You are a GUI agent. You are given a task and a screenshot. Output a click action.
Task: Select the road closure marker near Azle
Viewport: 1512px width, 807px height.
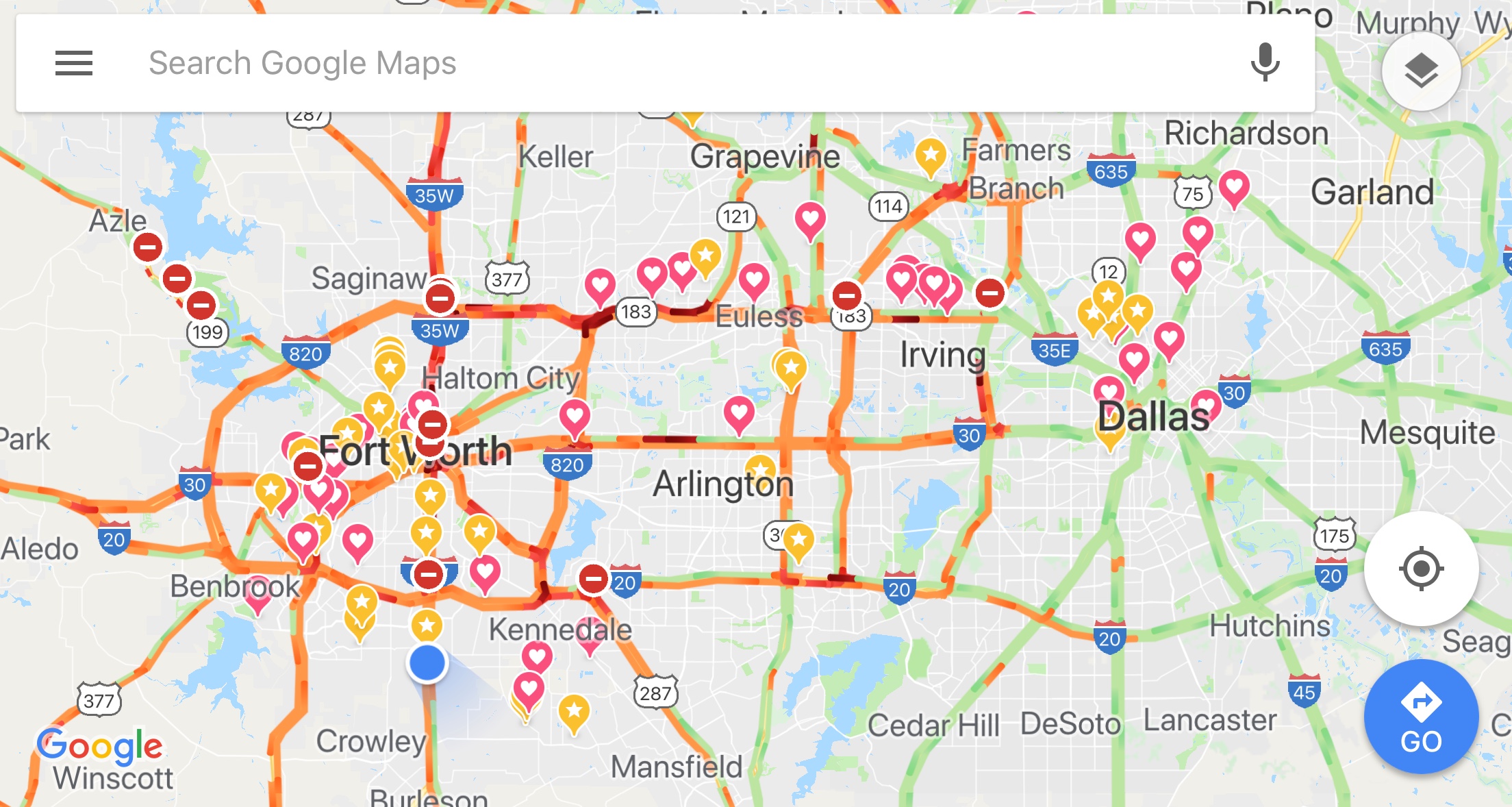(x=148, y=247)
